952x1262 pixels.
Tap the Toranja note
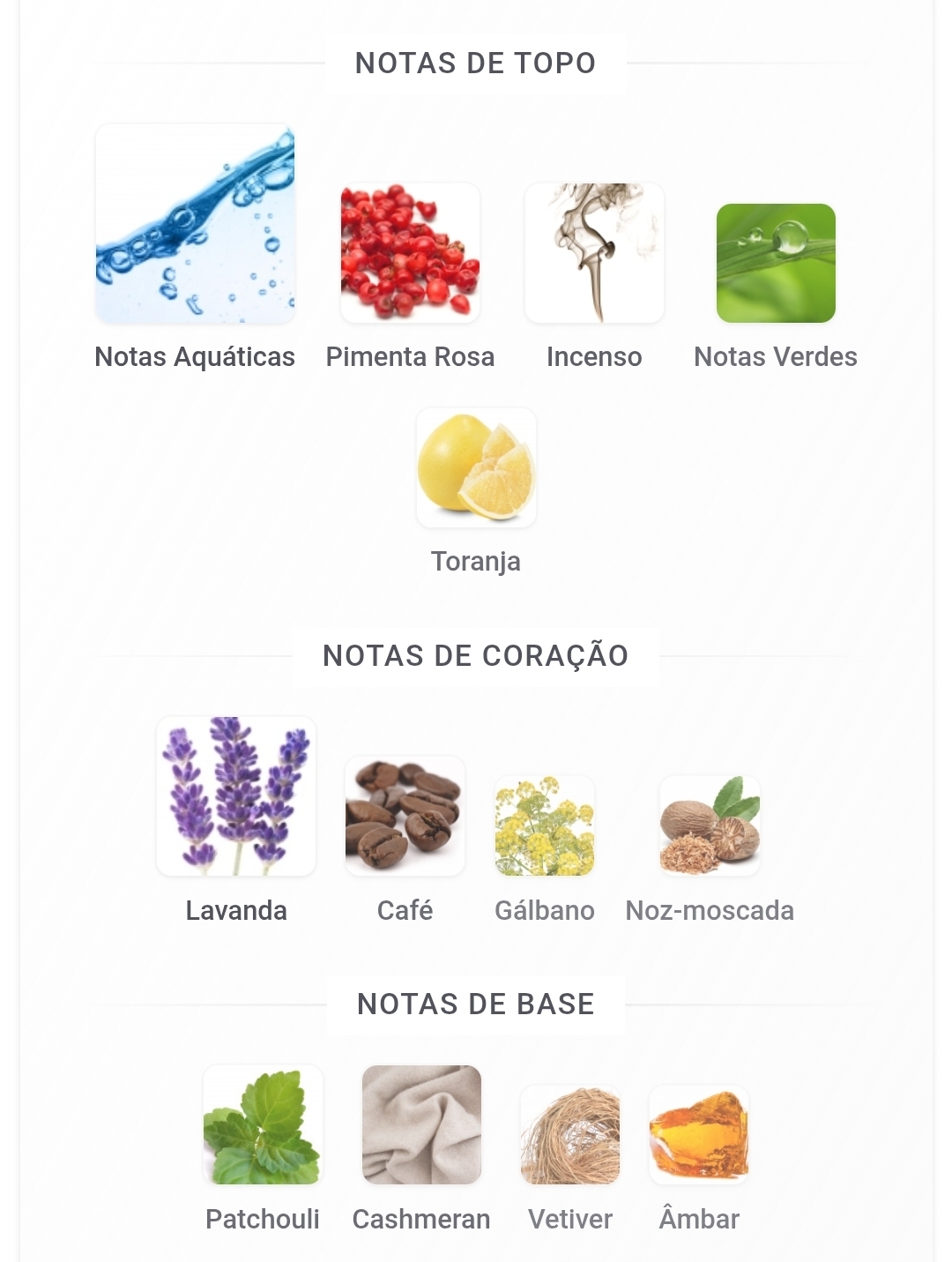(x=476, y=467)
